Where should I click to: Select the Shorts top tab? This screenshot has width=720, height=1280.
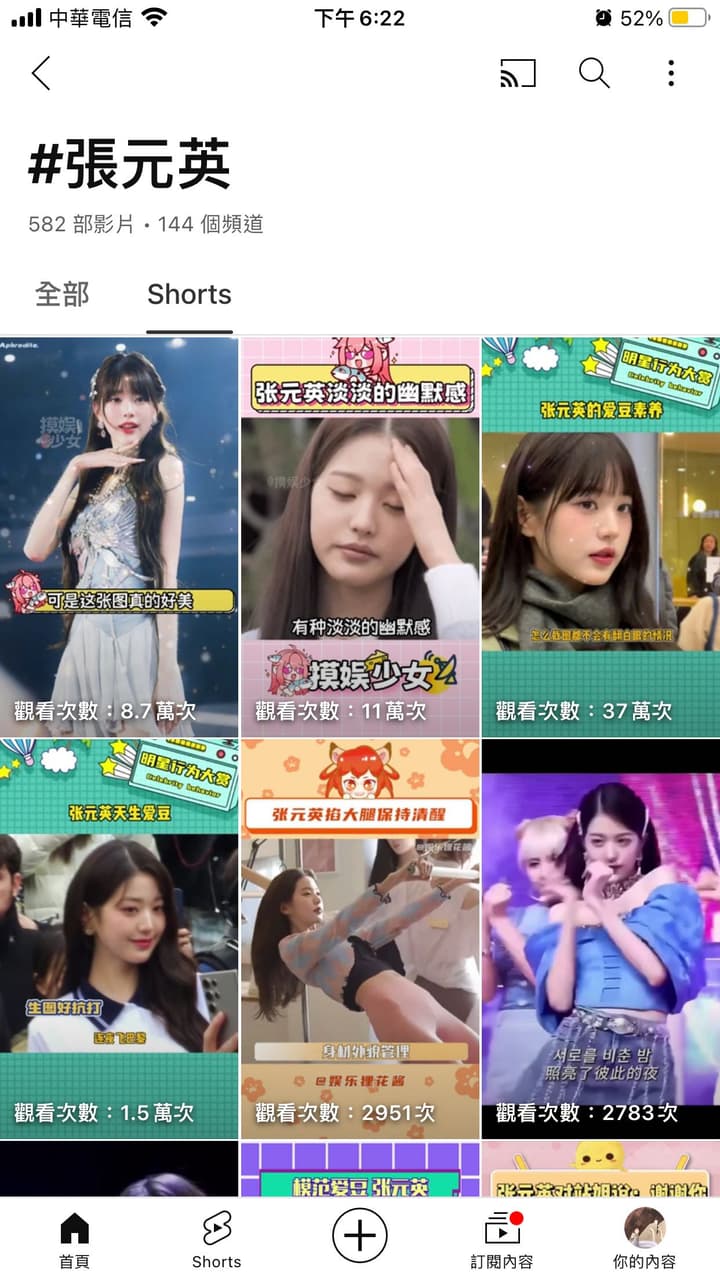click(x=189, y=294)
